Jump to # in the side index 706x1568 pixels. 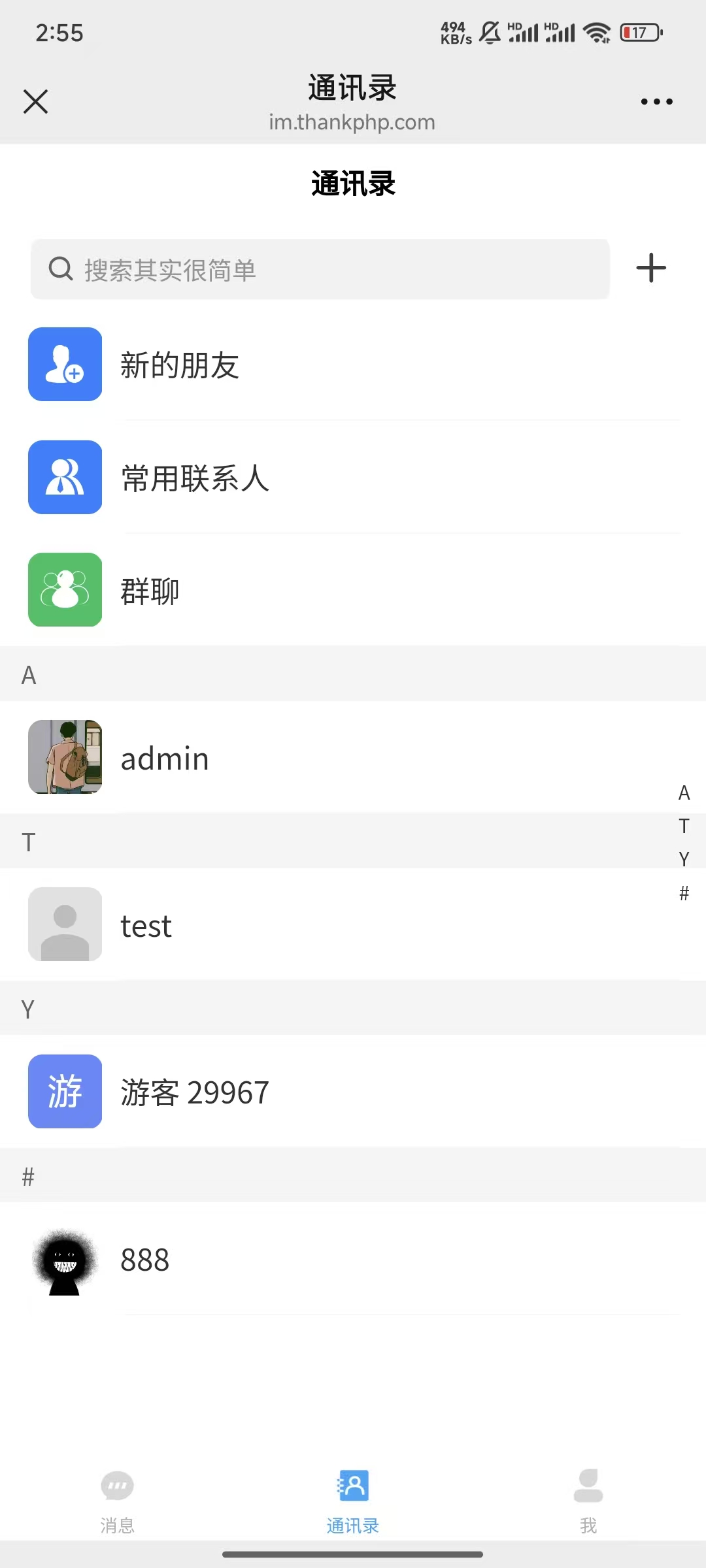point(684,893)
